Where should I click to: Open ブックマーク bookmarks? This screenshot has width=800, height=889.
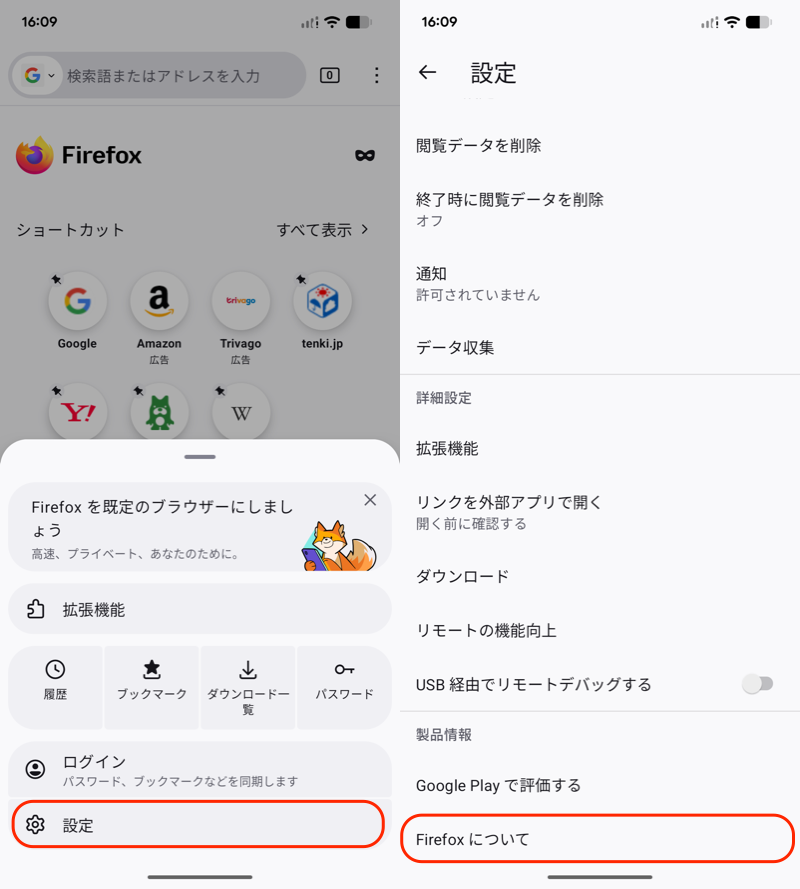pyautogui.click(x=152, y=681)
